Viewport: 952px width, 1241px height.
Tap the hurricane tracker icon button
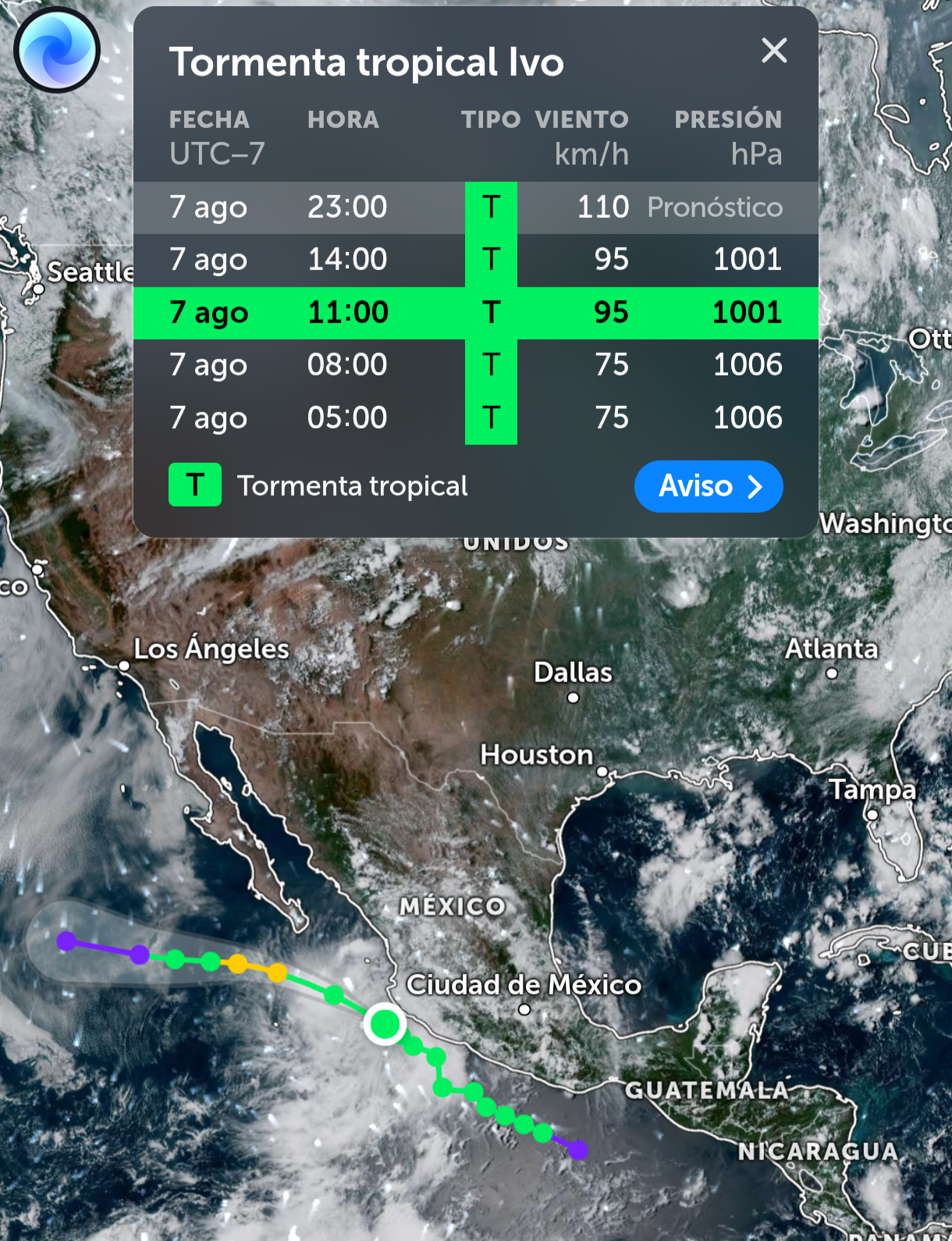(57, 50)
